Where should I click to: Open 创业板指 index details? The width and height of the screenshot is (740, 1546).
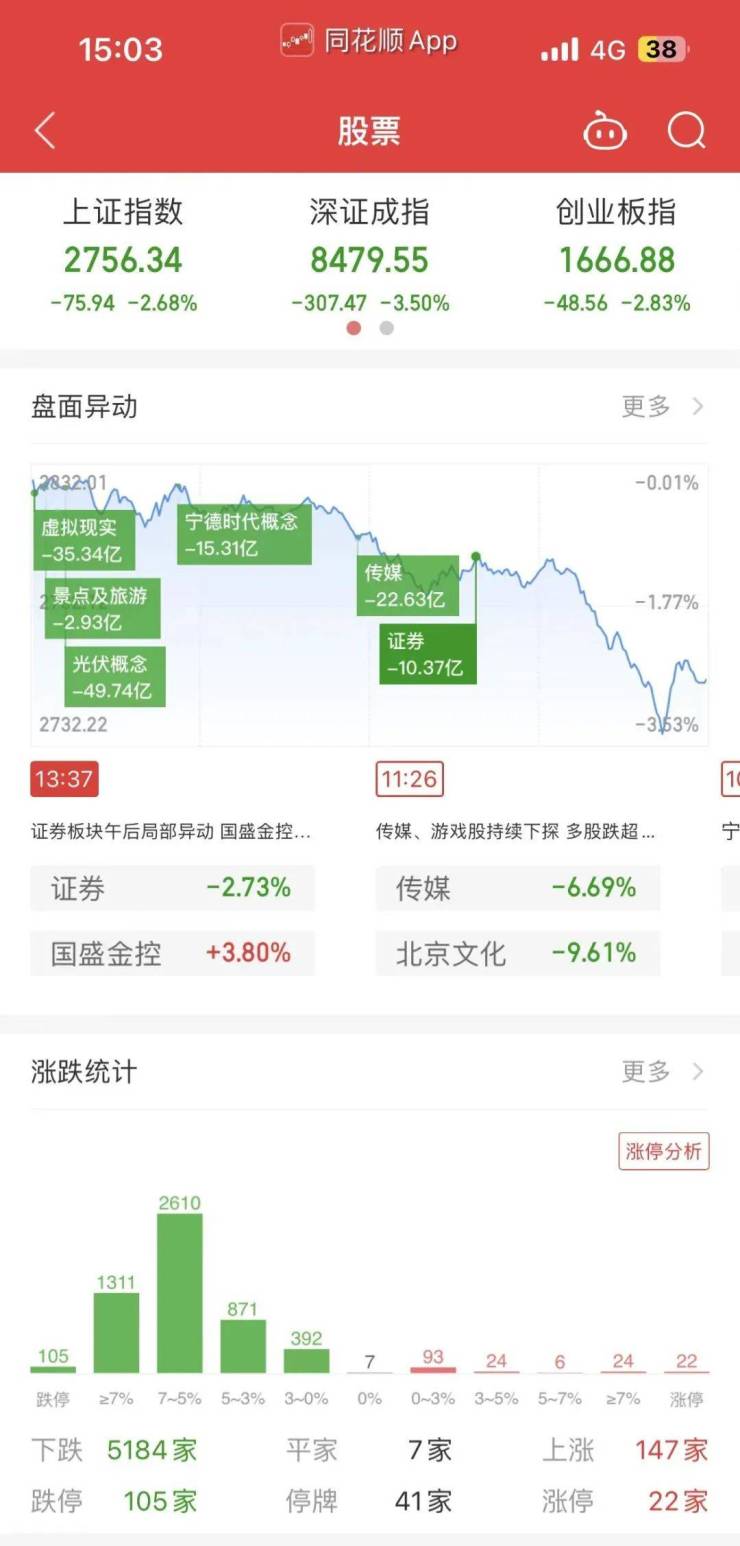tap(616, 257)
